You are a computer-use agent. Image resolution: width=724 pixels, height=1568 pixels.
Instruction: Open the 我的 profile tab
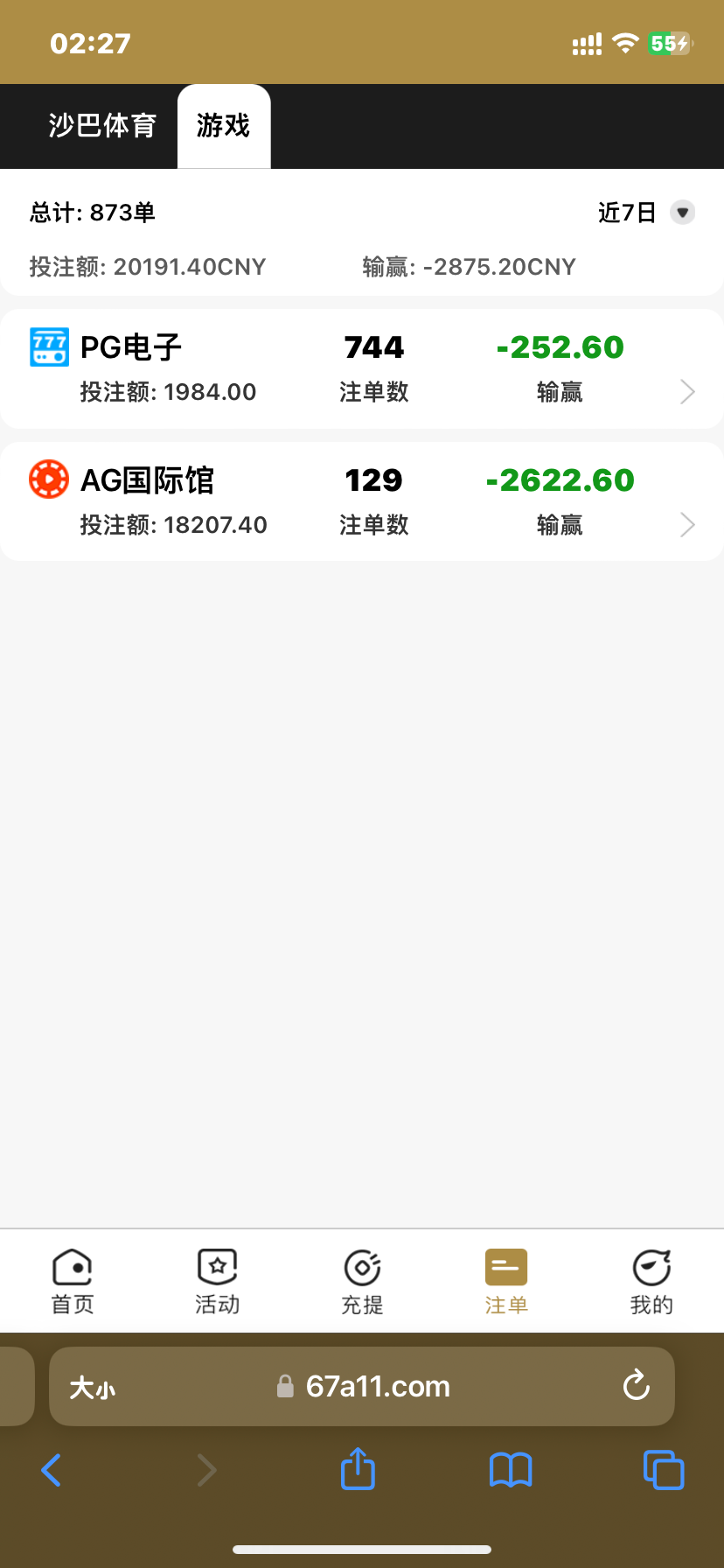[x=651, y=1282]
